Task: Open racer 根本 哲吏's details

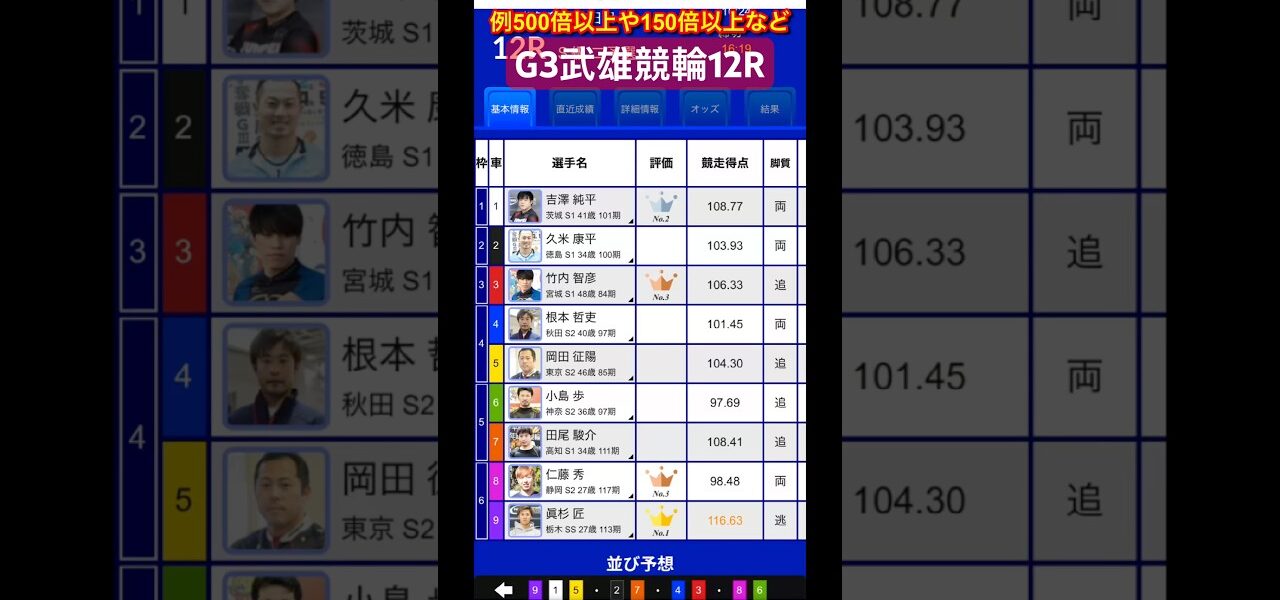Action: (x=570, y=324)
